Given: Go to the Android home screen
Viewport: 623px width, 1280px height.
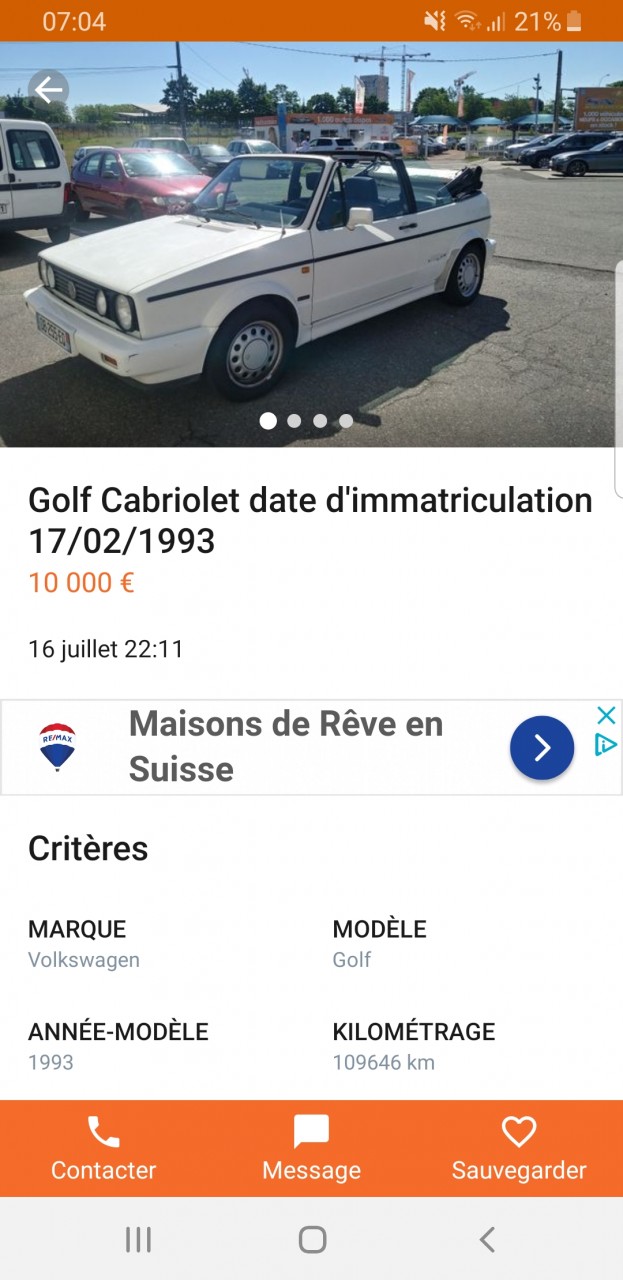Looking at the screenshot, I should 312,1240.
